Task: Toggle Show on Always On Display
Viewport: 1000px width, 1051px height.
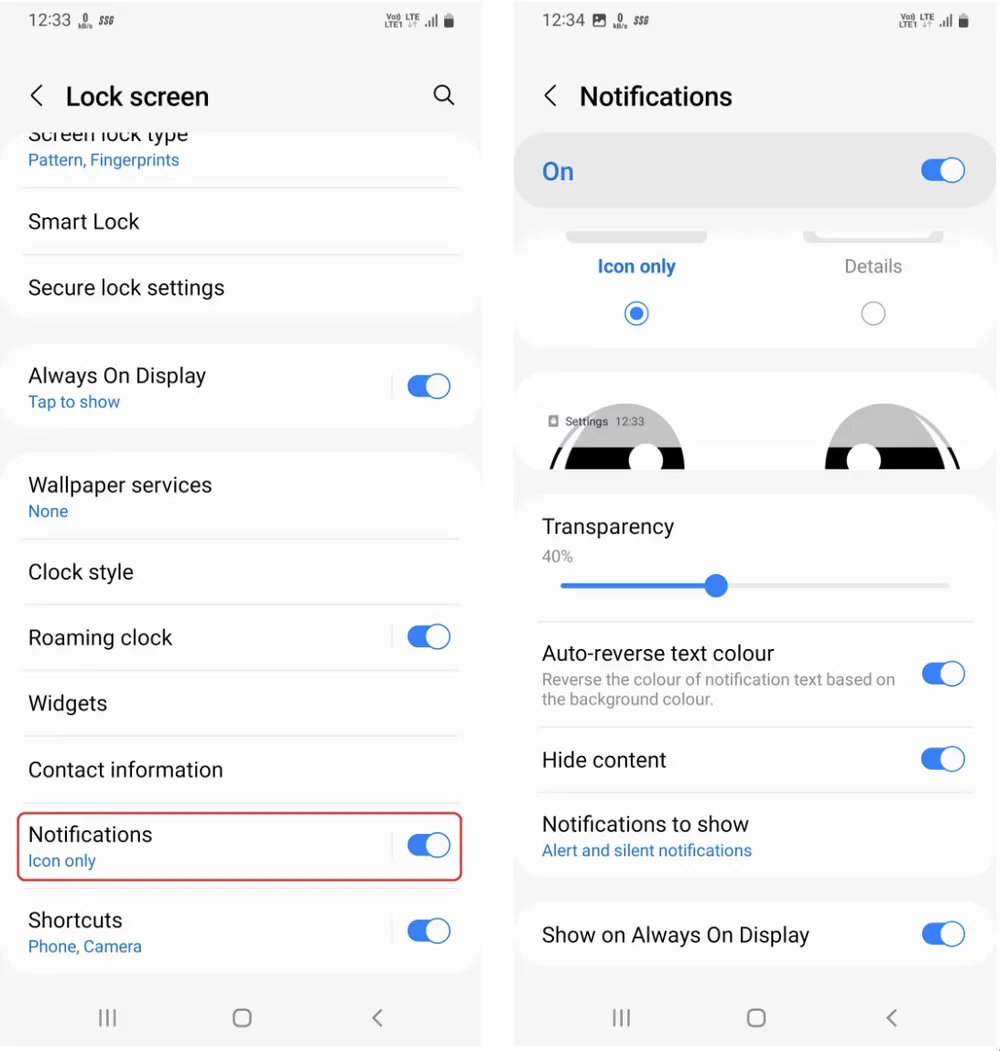Action: coord(942,934)
